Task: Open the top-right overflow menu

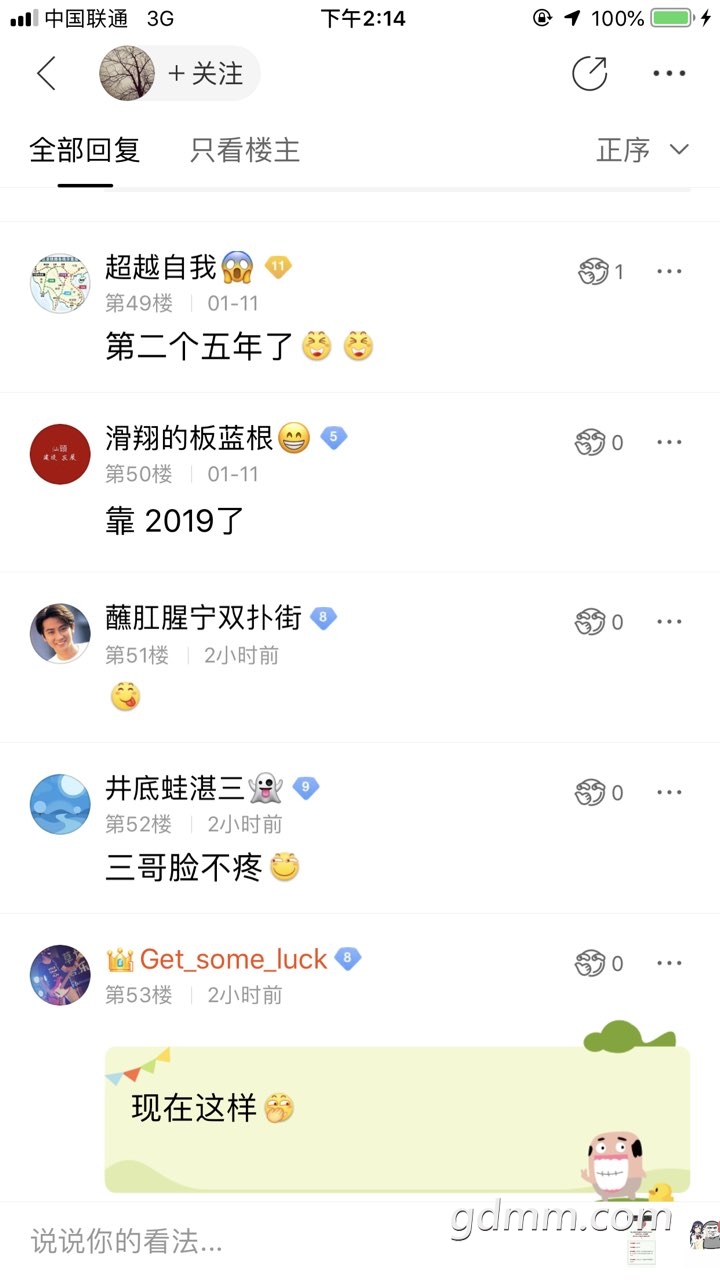Action: 669,73
